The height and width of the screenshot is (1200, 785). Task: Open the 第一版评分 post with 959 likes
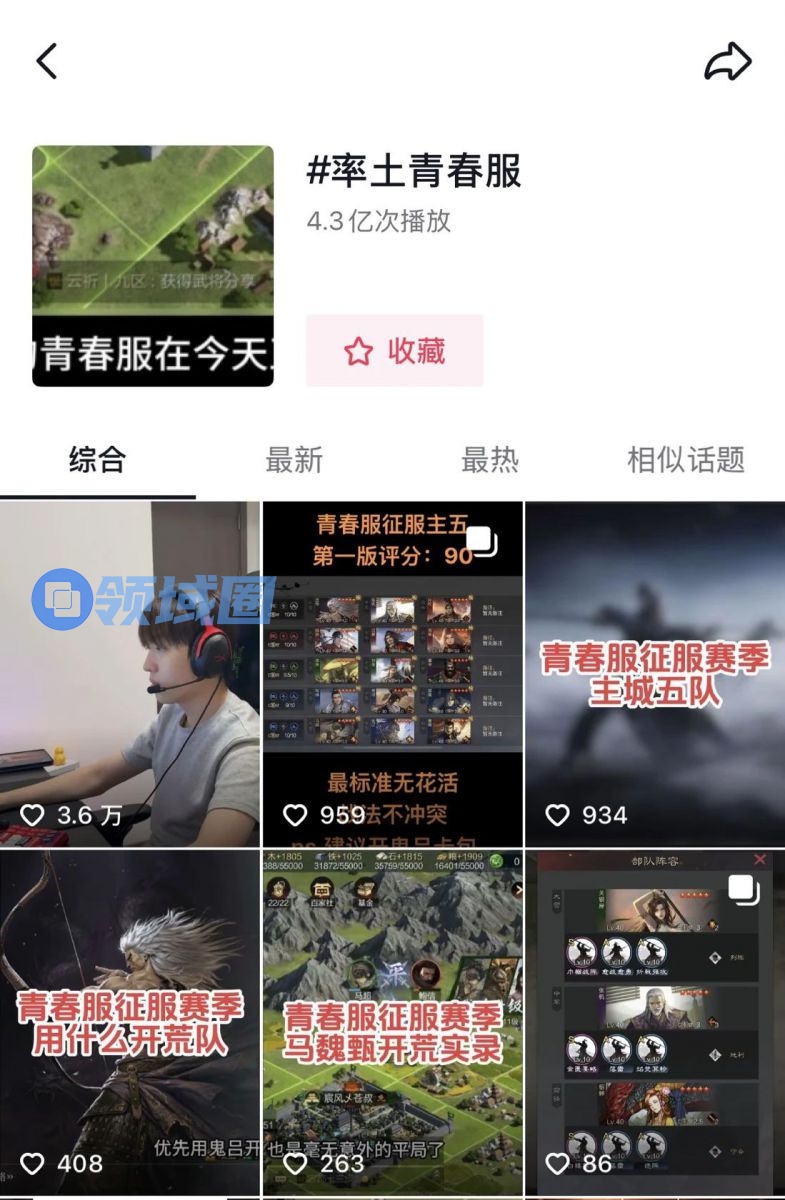(392, 674)
